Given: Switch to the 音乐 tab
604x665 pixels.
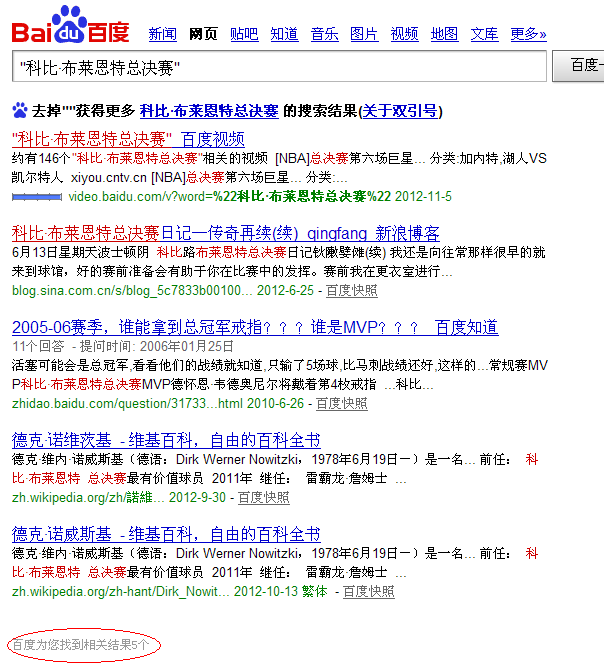Looking at the screenshot, I should 324,34.
